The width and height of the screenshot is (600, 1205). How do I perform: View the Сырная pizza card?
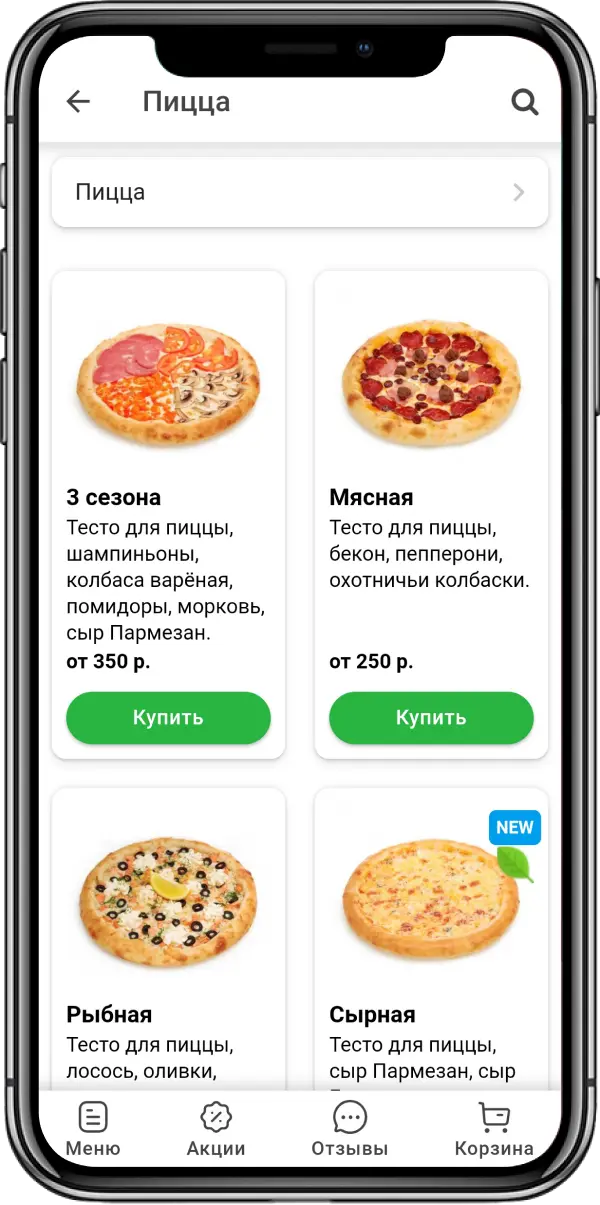pos(431,900)
